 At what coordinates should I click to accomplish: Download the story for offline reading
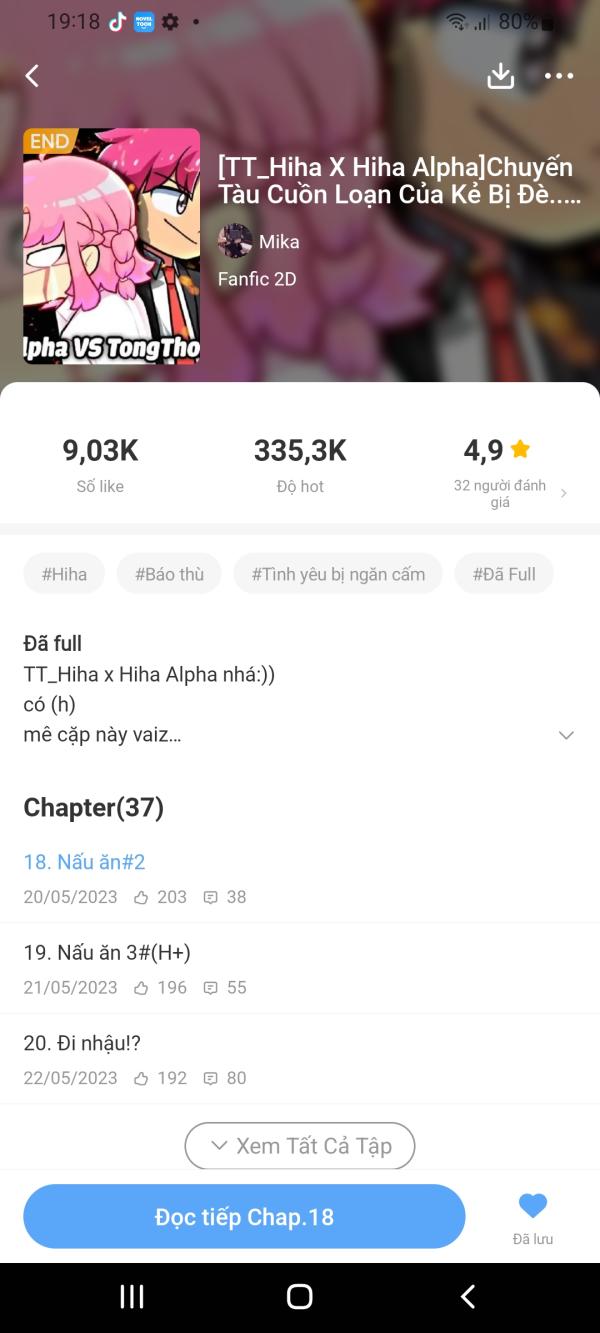click(500, 76)
